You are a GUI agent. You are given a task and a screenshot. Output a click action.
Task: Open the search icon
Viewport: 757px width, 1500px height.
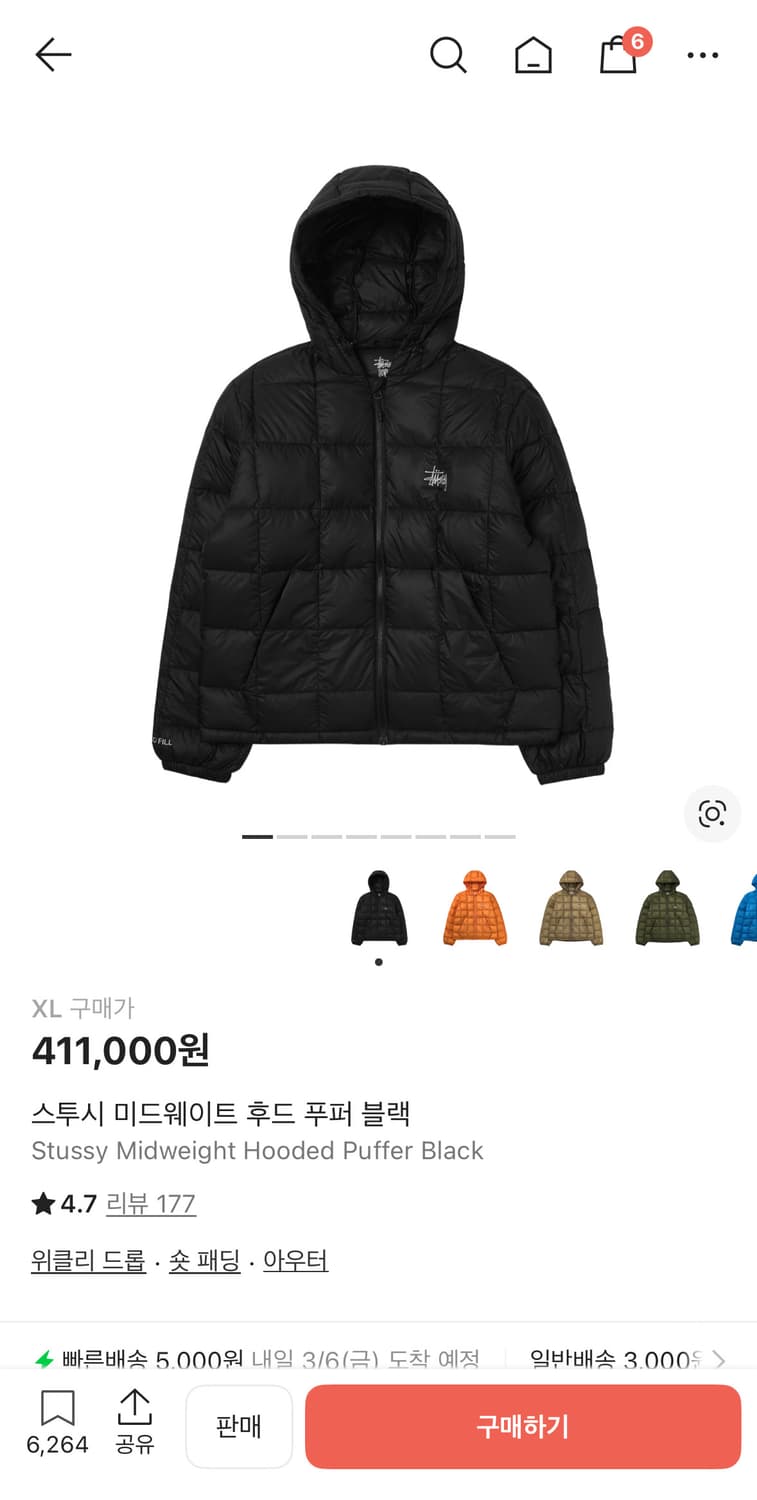click(x=448, y=55)
